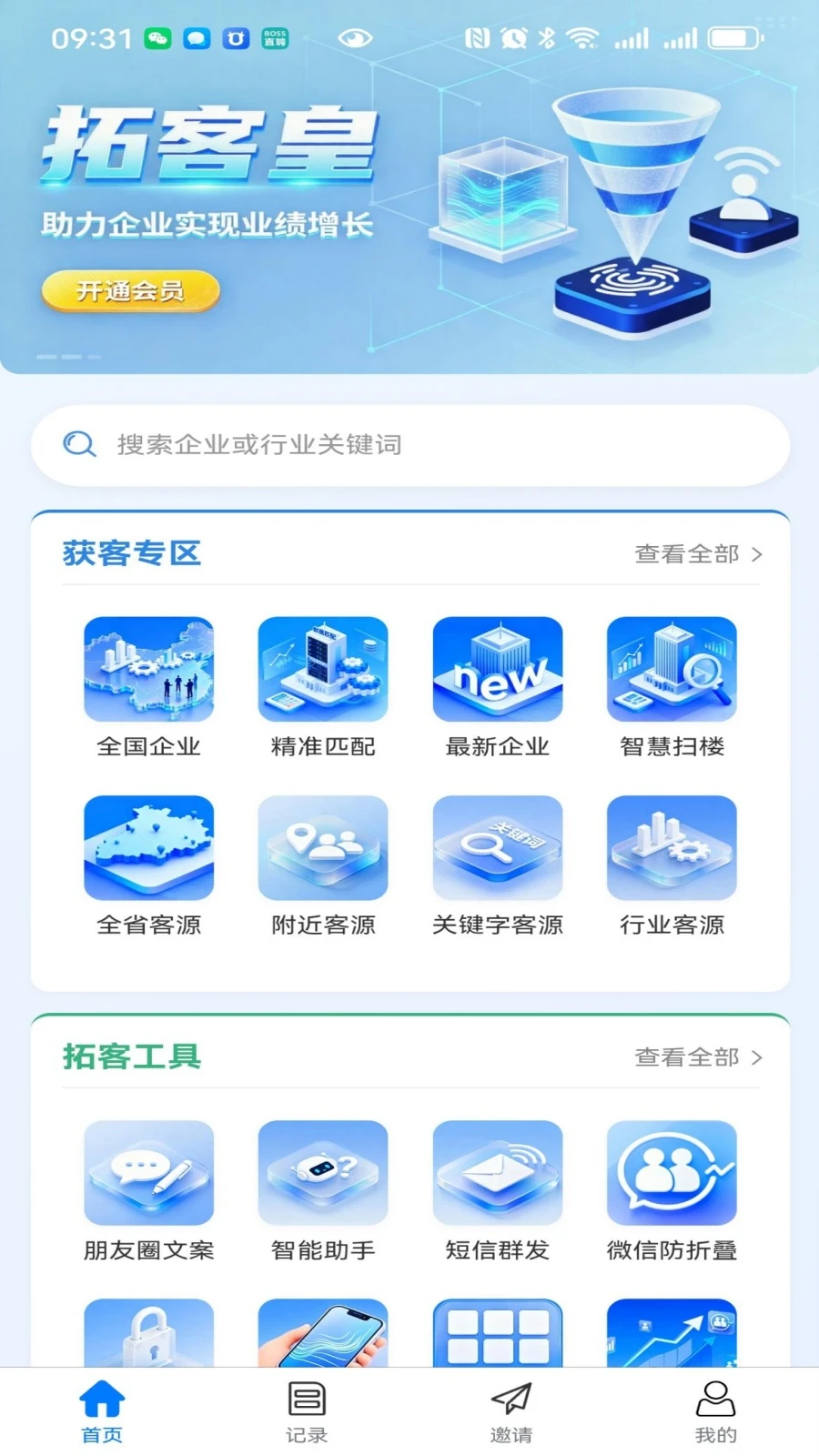Viewport: 819px width, 1456px height.
Task: Launch 行业客源 industry leads icon
Action: click(x=671, y=847)
